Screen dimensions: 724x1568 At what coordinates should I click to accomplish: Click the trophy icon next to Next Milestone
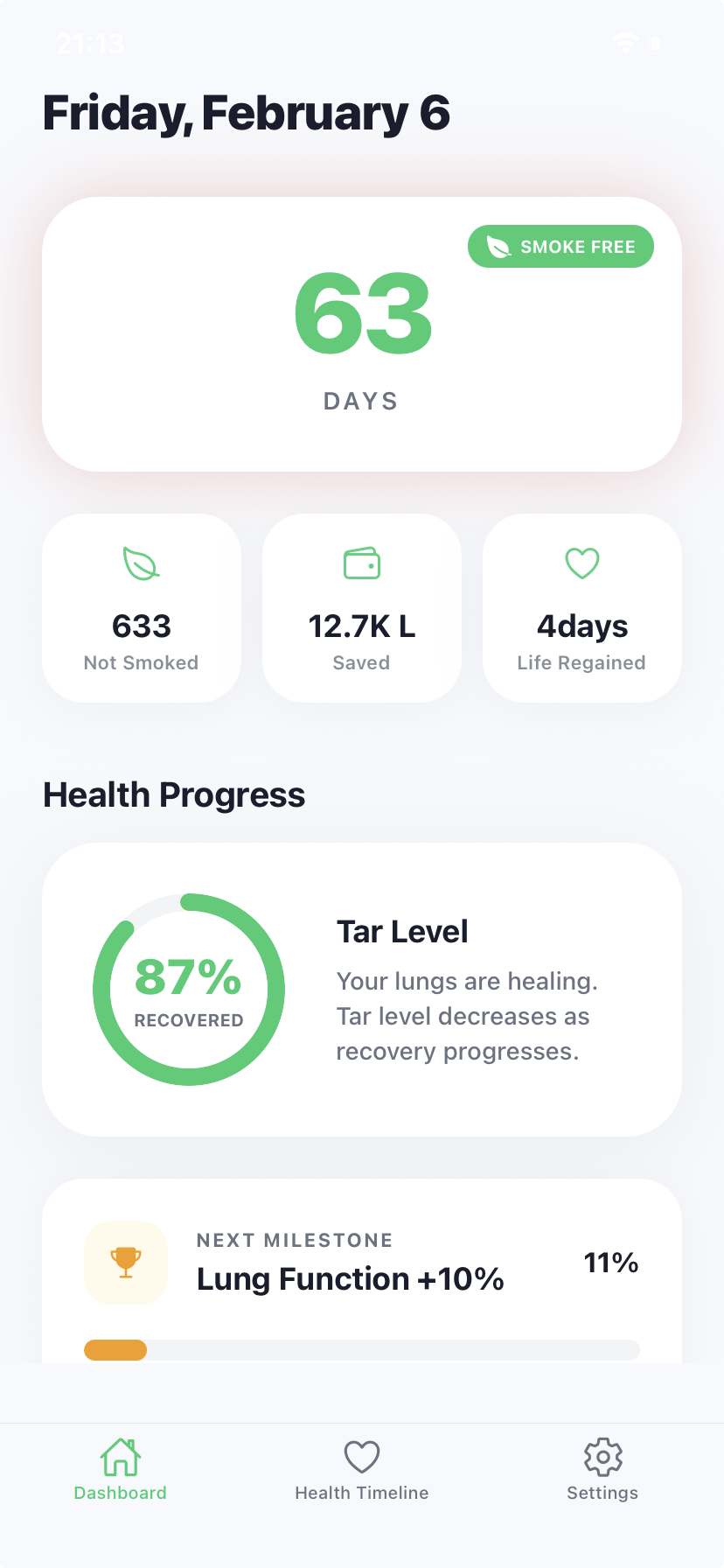point(126,1263)
